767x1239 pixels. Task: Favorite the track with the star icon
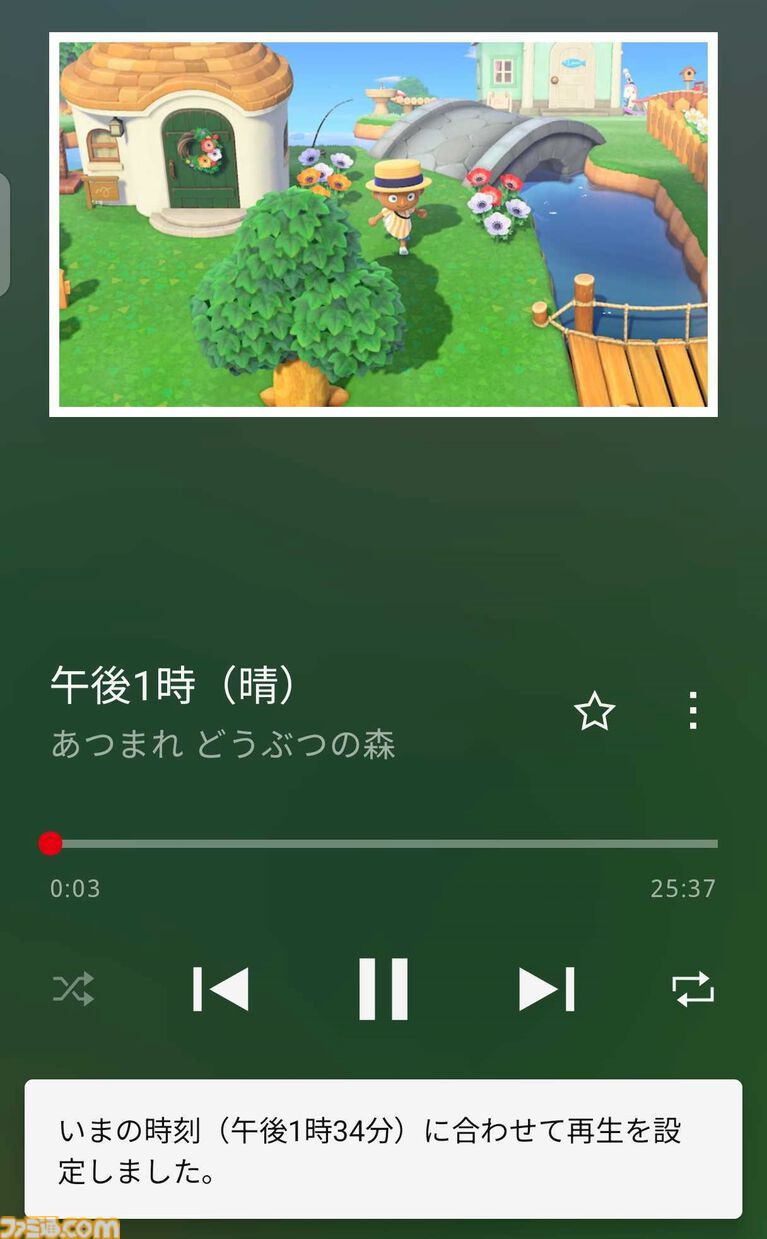tap(594, 712)
